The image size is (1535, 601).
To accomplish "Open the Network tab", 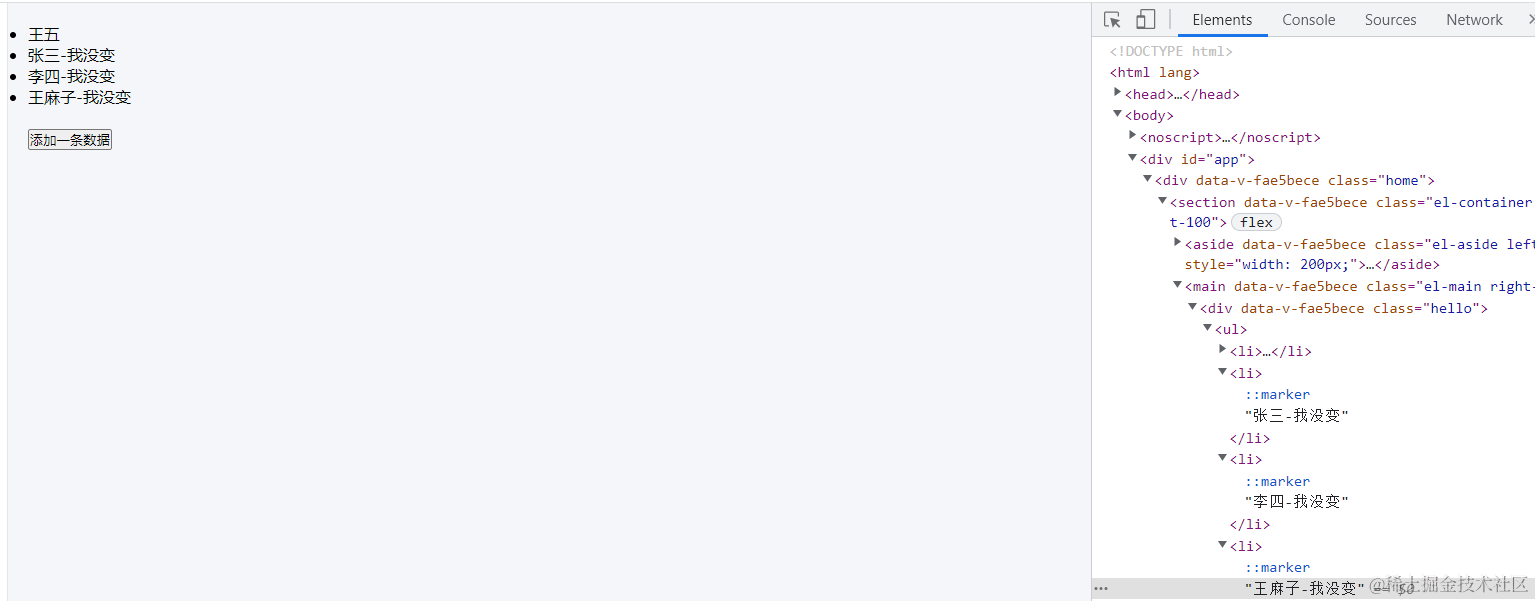I will coord(1474,20).
